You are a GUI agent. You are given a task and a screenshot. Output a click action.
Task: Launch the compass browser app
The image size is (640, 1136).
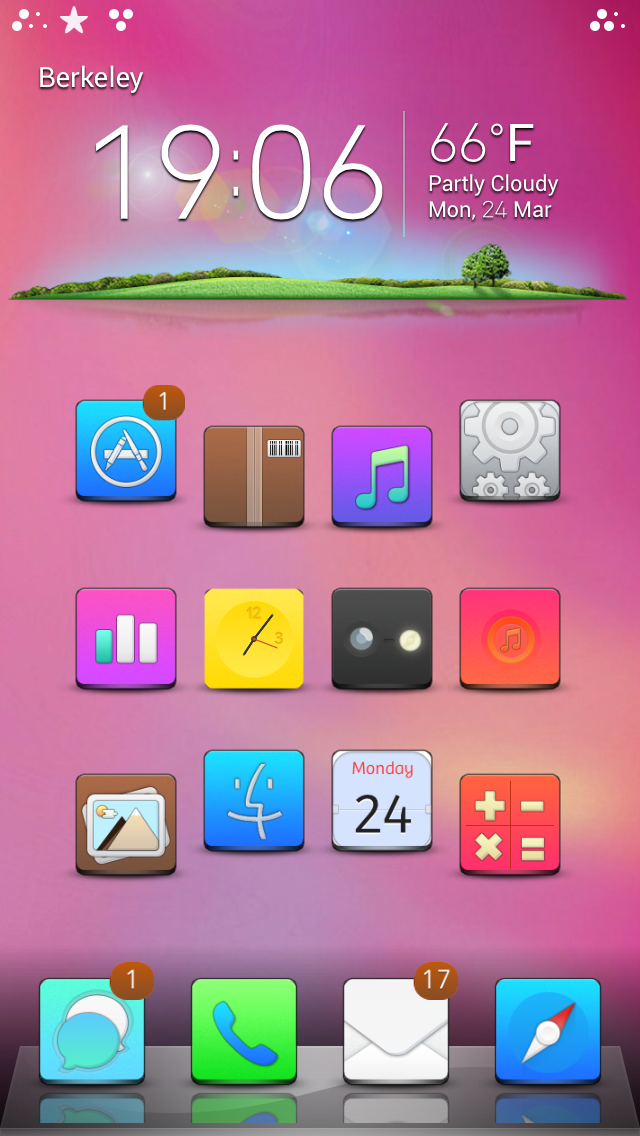tap(548, 1031)
